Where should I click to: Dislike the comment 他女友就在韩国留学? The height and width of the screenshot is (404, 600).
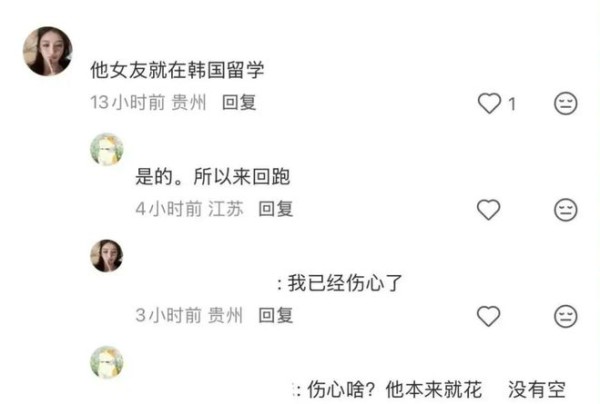coord(565,103)
